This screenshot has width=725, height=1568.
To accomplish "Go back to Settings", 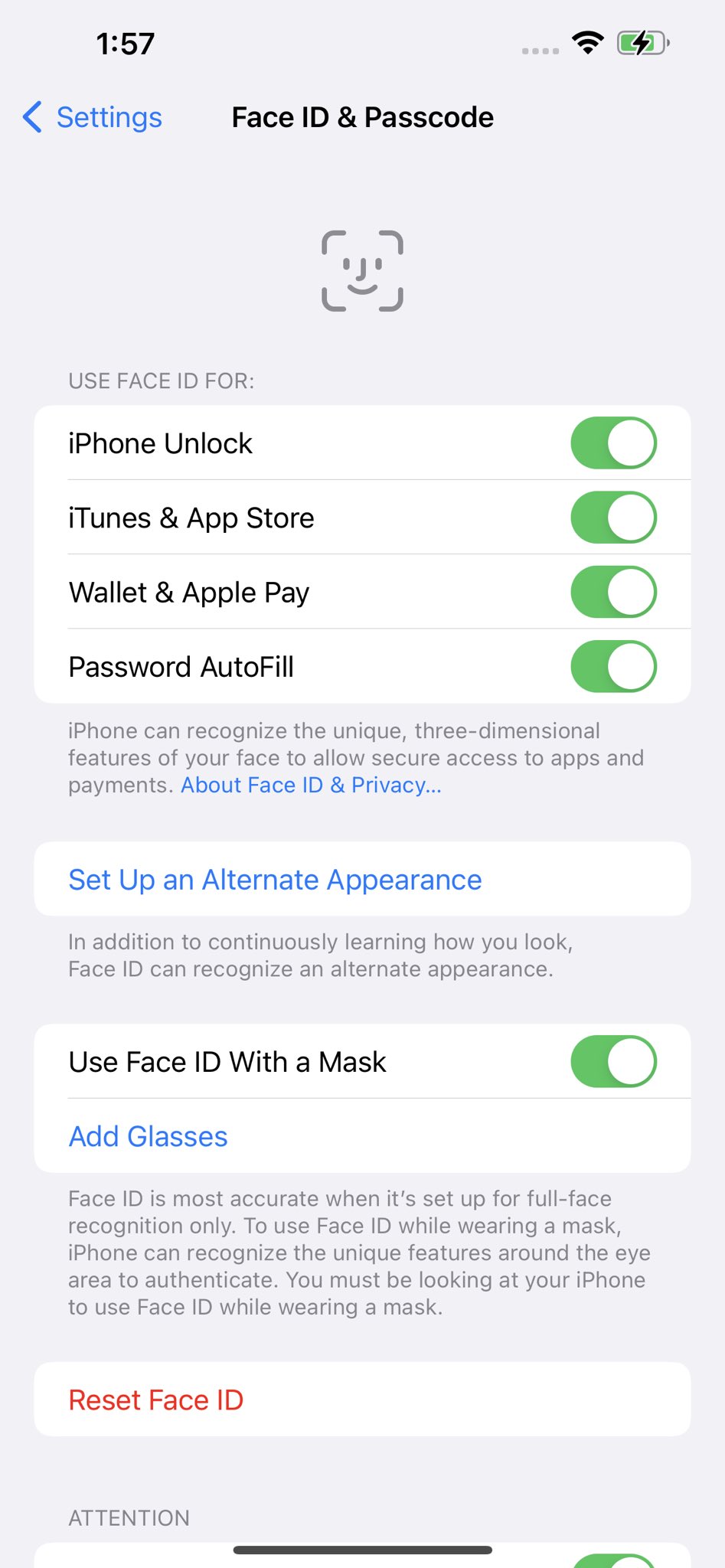I will pos(93,117).
